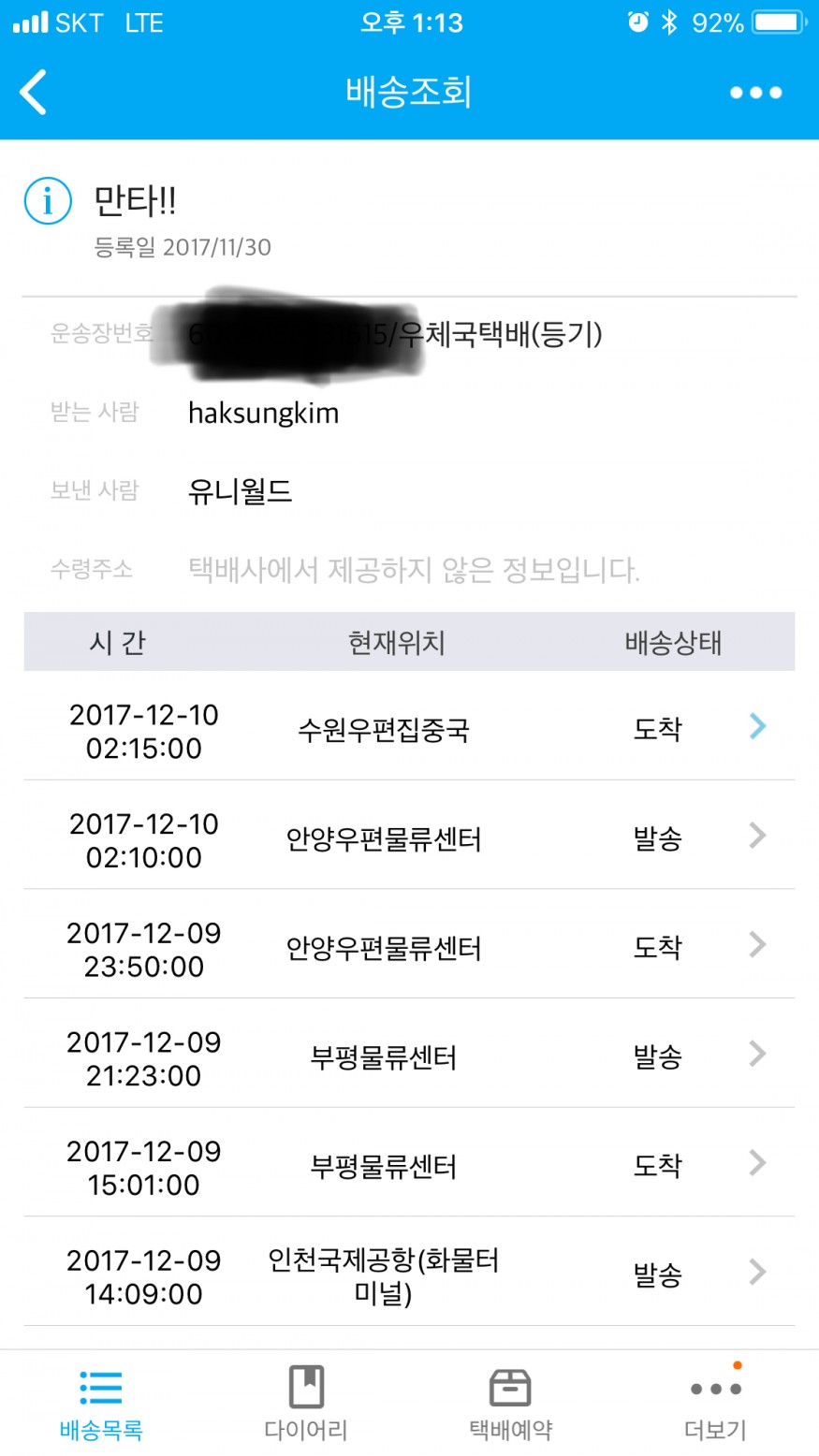Open the 수원우편집중국 도착 tracking row
Image resolution: width=819 pixels, height=1456 pixels.
(x=409, y=726)
